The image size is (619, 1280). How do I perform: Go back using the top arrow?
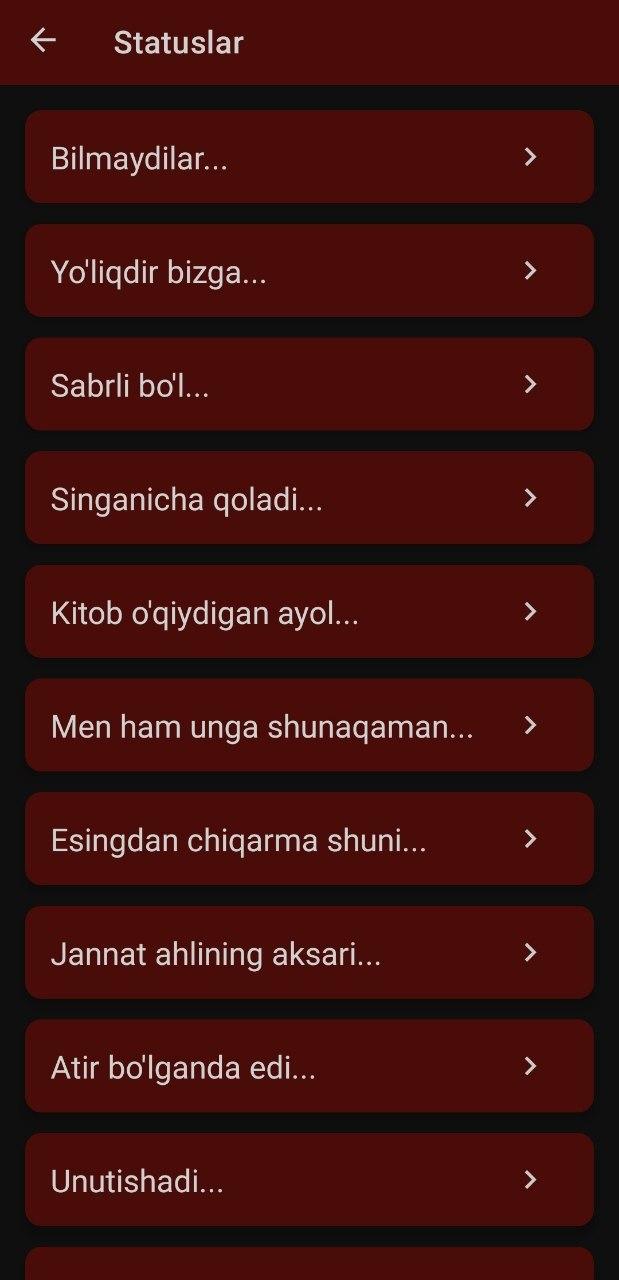coord(43,41)
